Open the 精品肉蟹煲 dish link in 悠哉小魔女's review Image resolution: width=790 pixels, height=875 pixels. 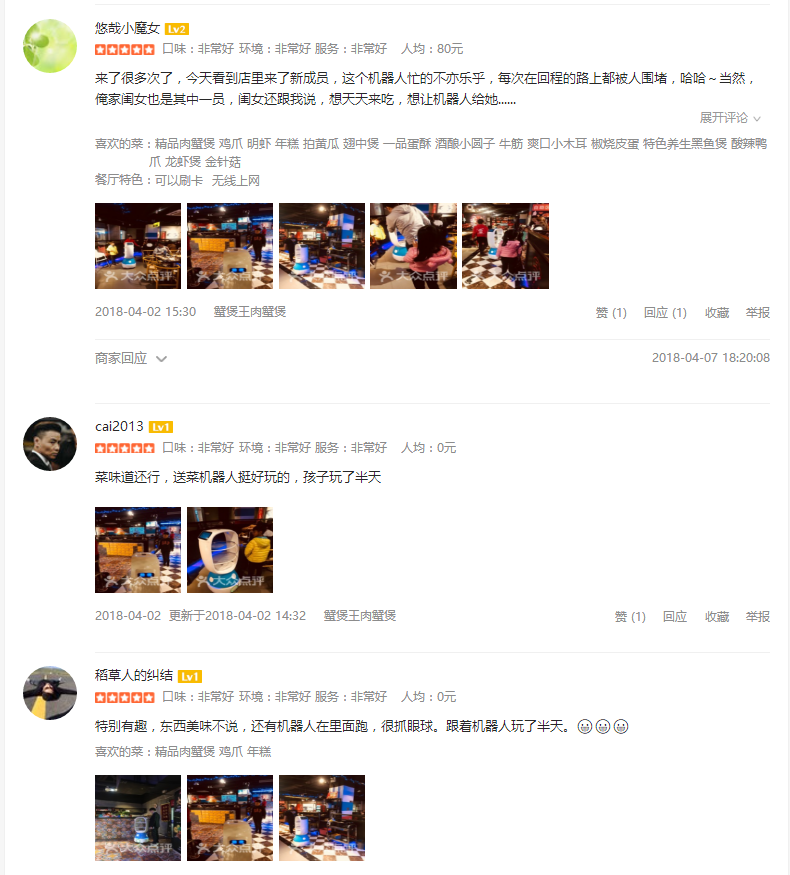pos(185,144)
